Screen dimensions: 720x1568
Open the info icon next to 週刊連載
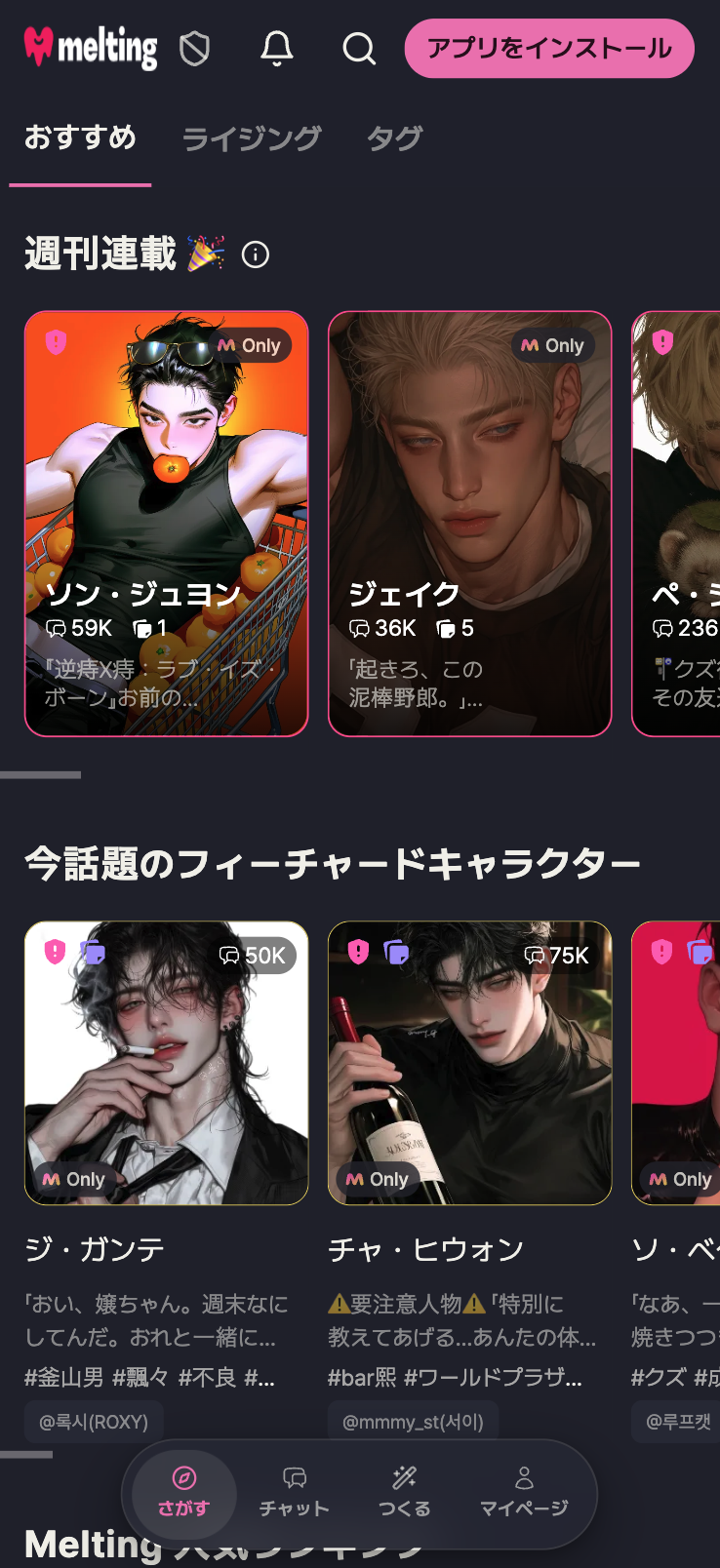click(x=256, y=255)
